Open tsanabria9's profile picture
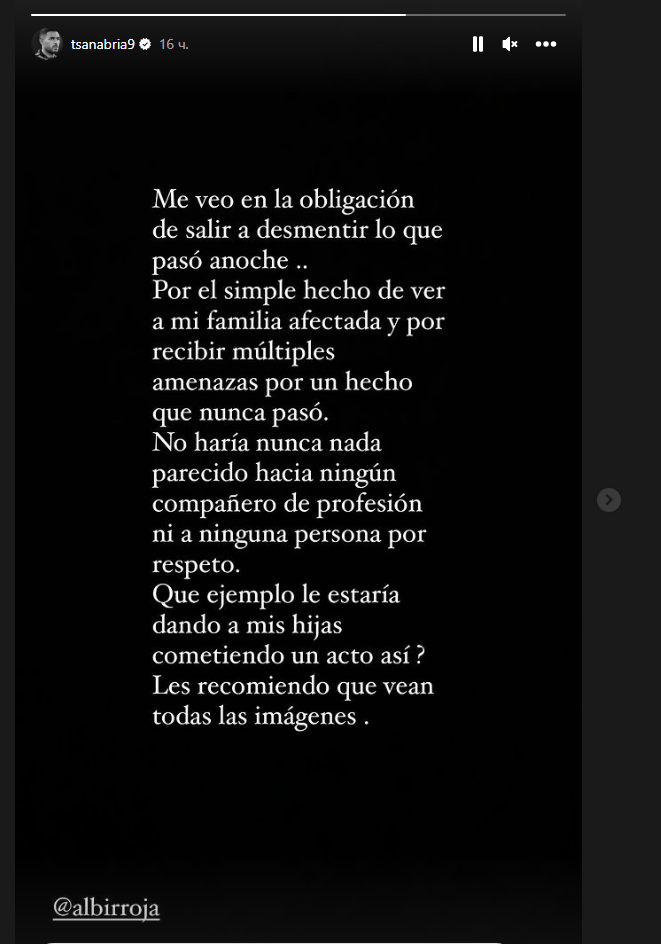This screenshot has width=661, height=944. tap(46, 44)
